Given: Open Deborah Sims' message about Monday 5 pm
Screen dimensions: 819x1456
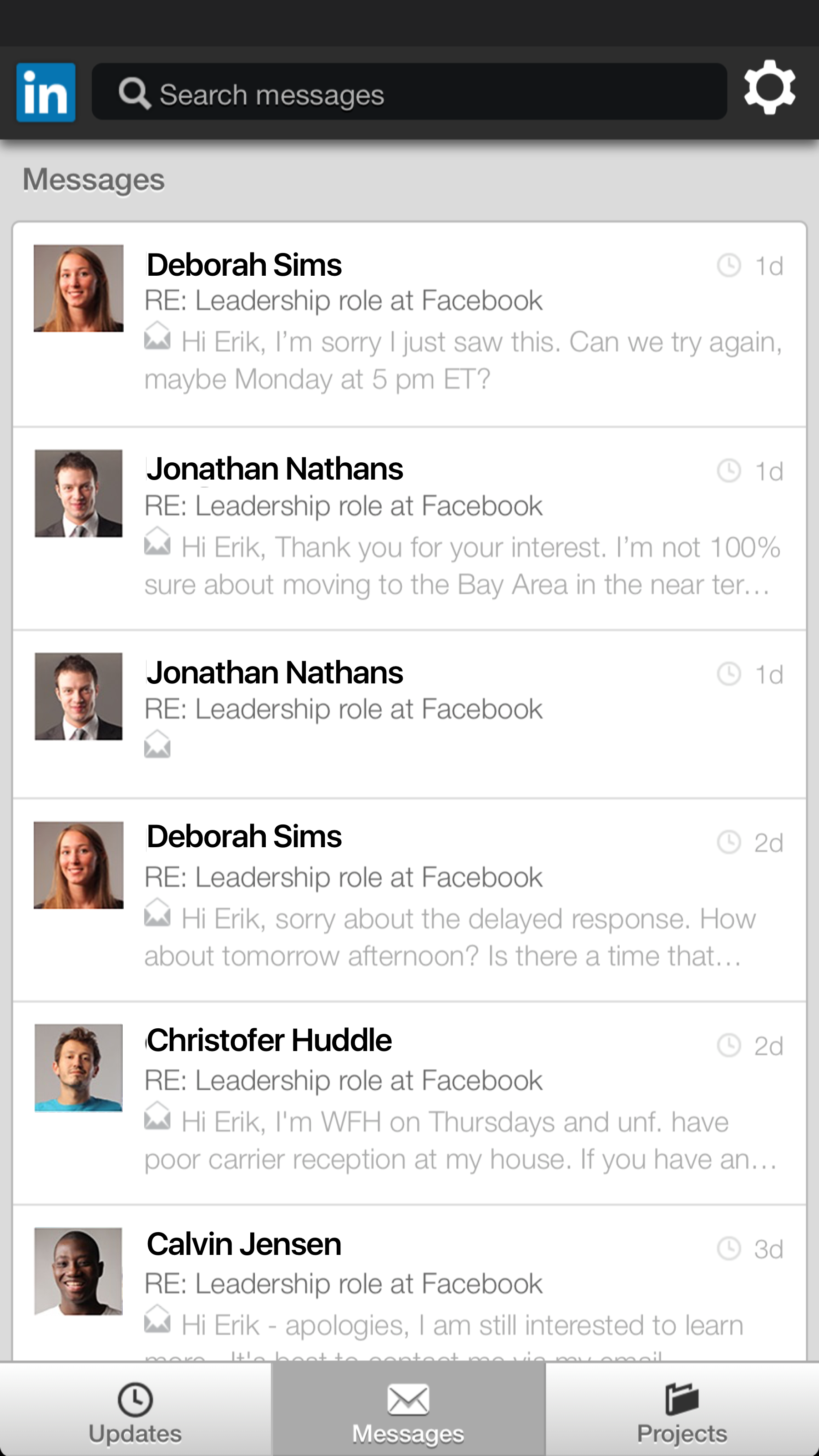Looking at the screenshot, I should click(x=409, y=324).
